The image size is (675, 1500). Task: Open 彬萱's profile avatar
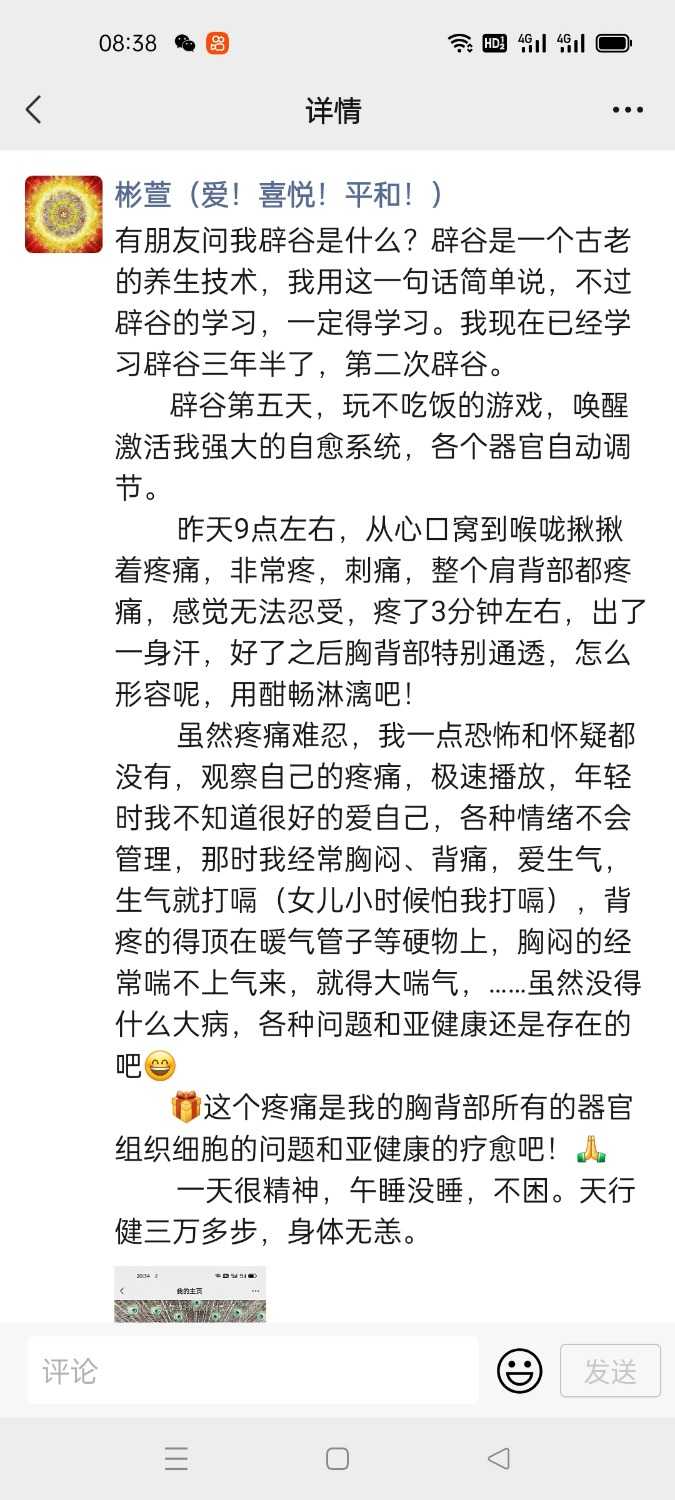coord(64,214)
